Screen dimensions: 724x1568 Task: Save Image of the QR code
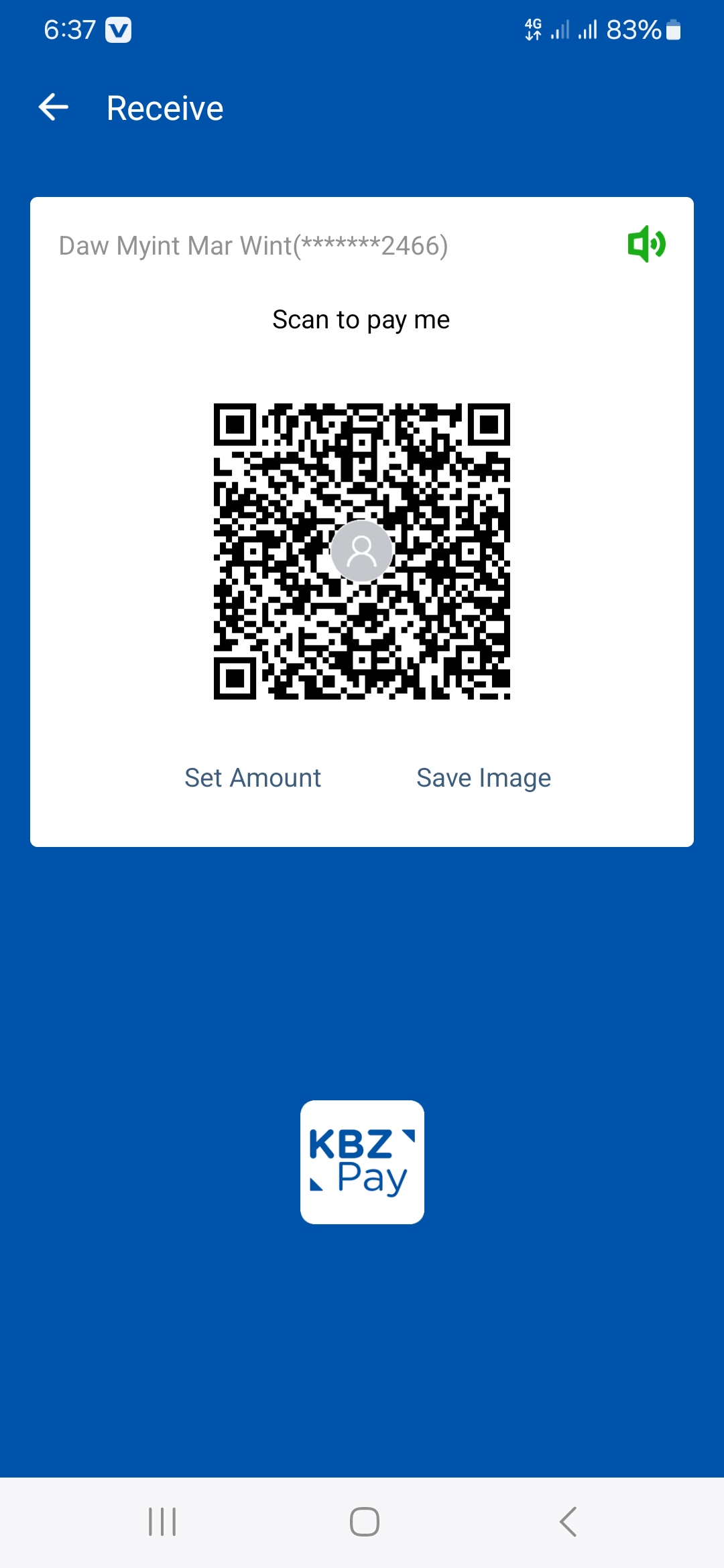[x=483, y=778]
